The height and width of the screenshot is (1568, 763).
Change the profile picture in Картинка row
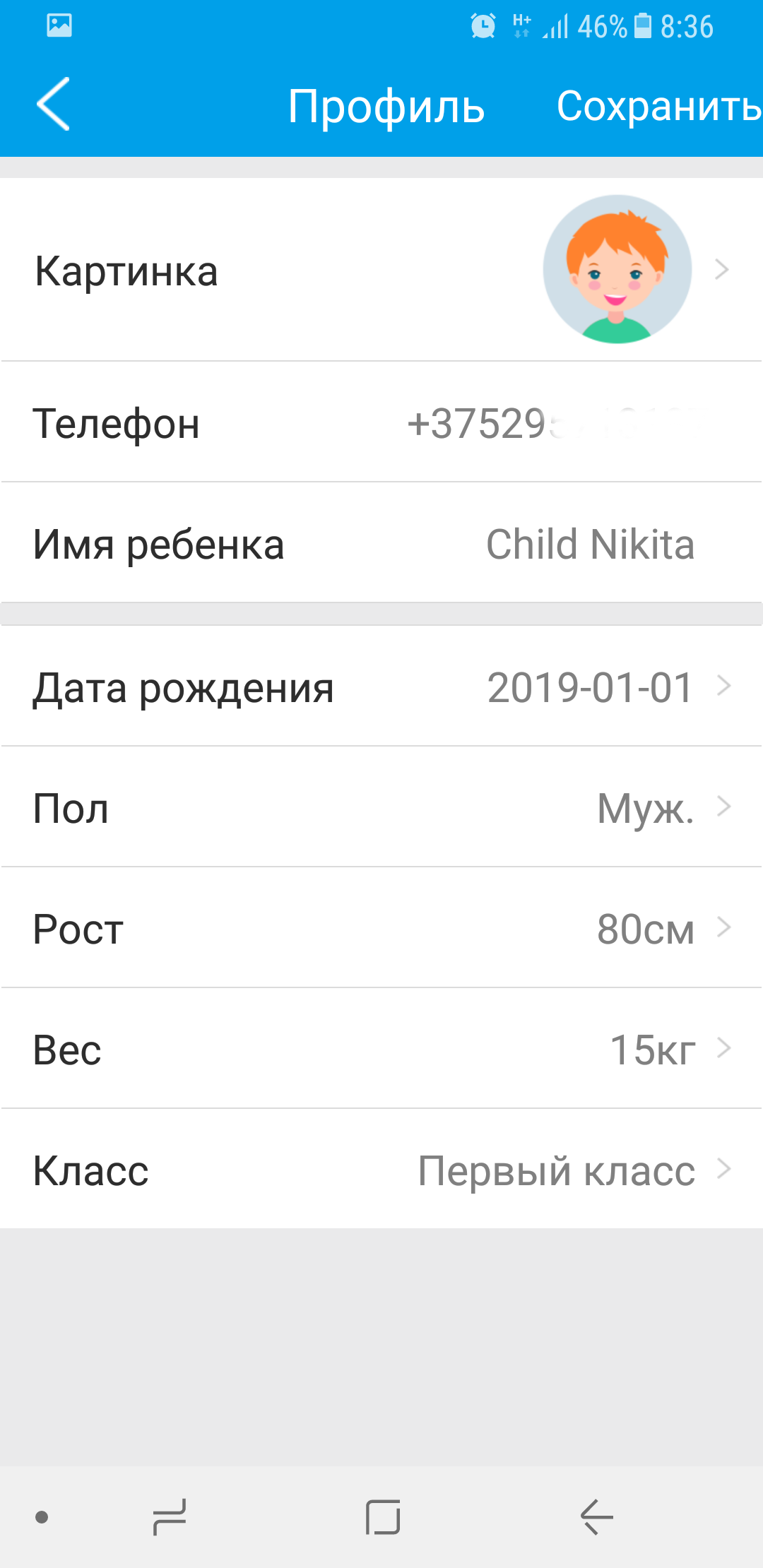point(381,270)
